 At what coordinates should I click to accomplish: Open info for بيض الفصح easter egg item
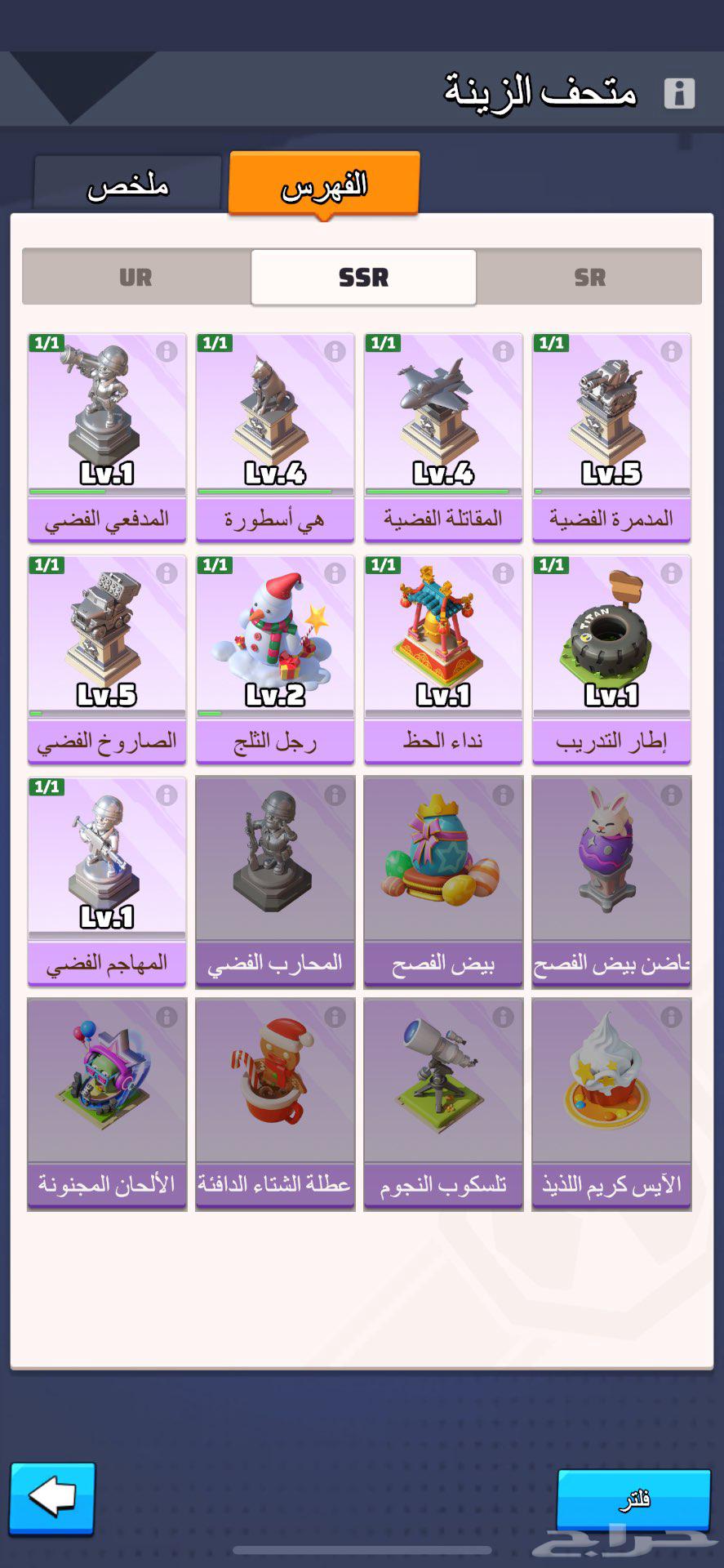(504, 796)
